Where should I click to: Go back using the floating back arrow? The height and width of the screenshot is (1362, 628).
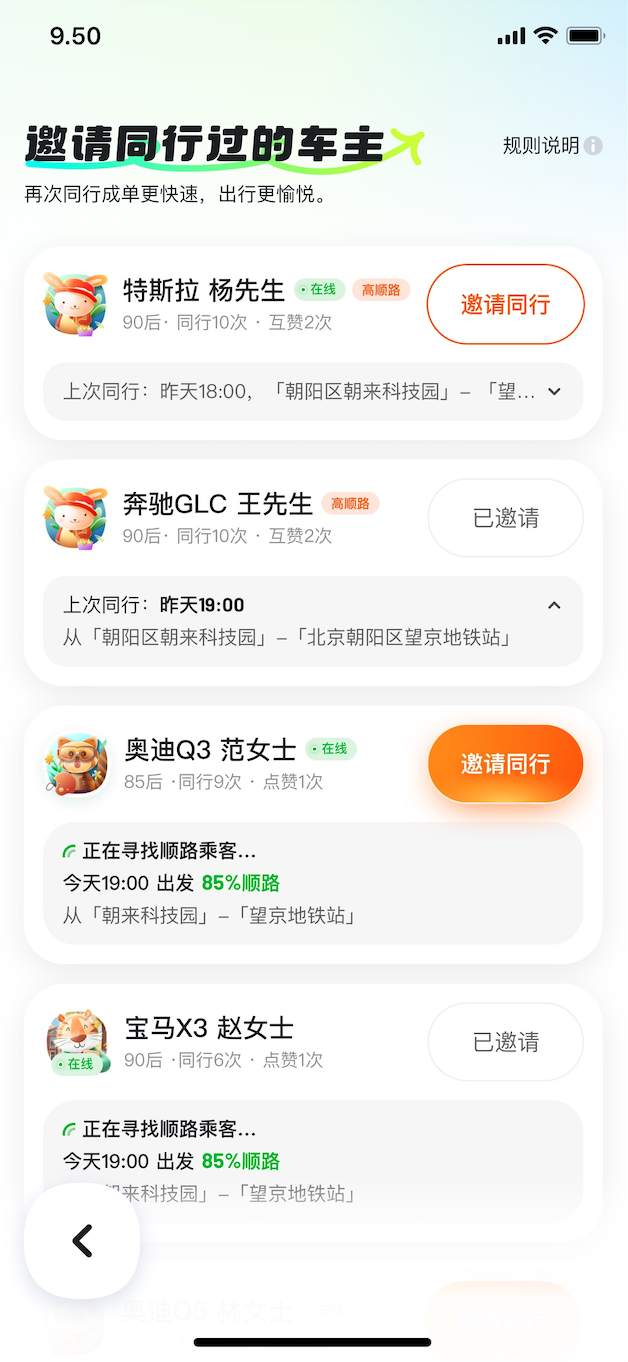point(82,1241)
